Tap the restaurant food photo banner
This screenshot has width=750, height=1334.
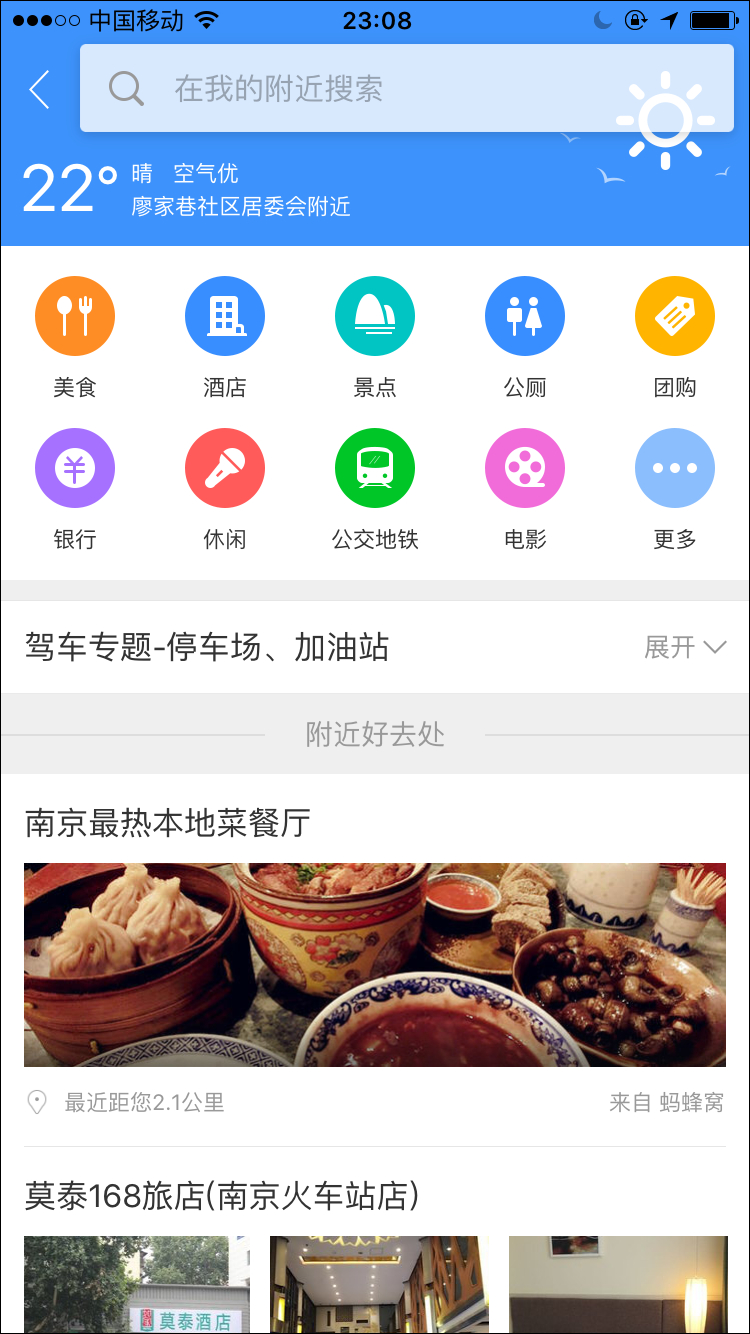pos(375,965)
